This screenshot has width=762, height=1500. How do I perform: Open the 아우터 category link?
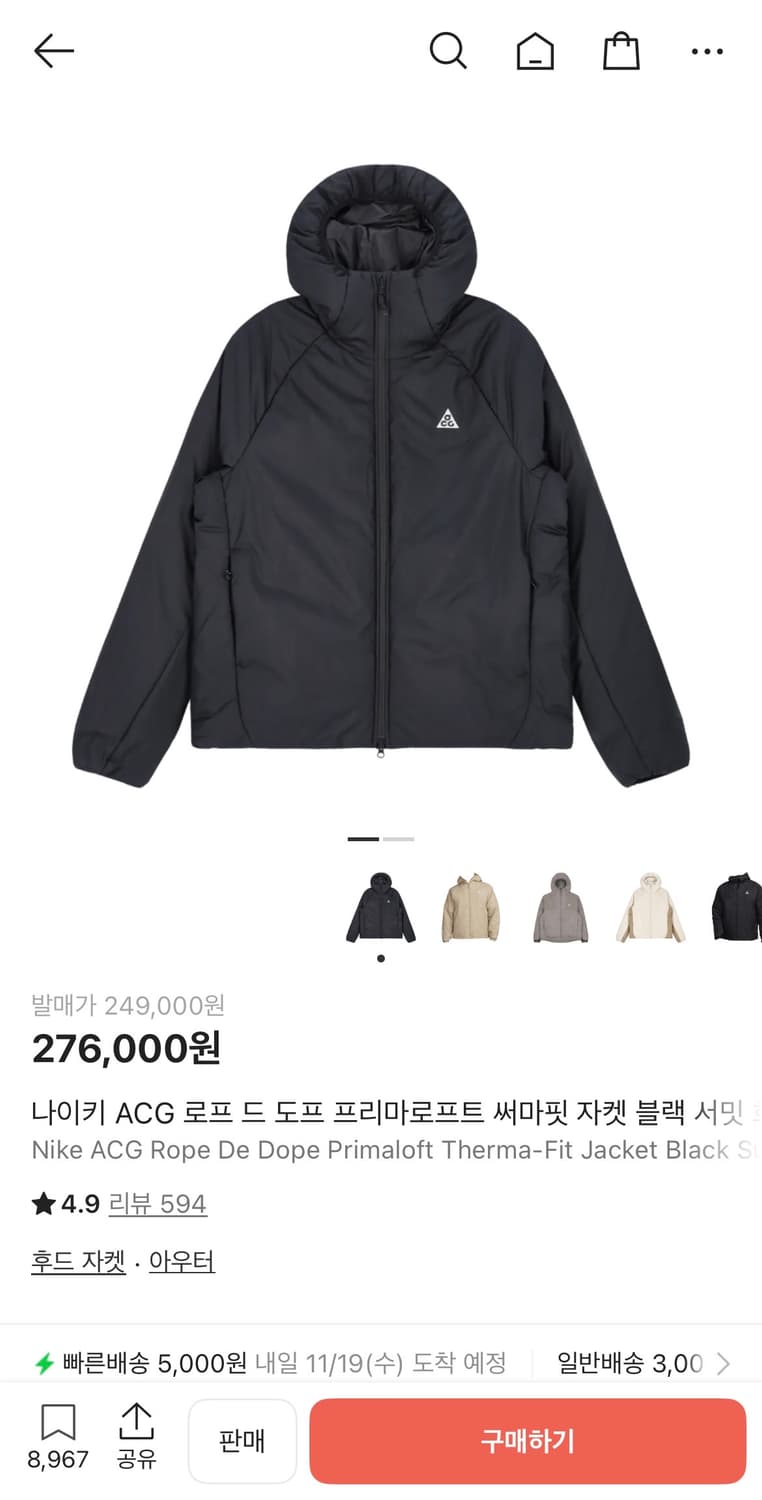[x=181, y=1261]
